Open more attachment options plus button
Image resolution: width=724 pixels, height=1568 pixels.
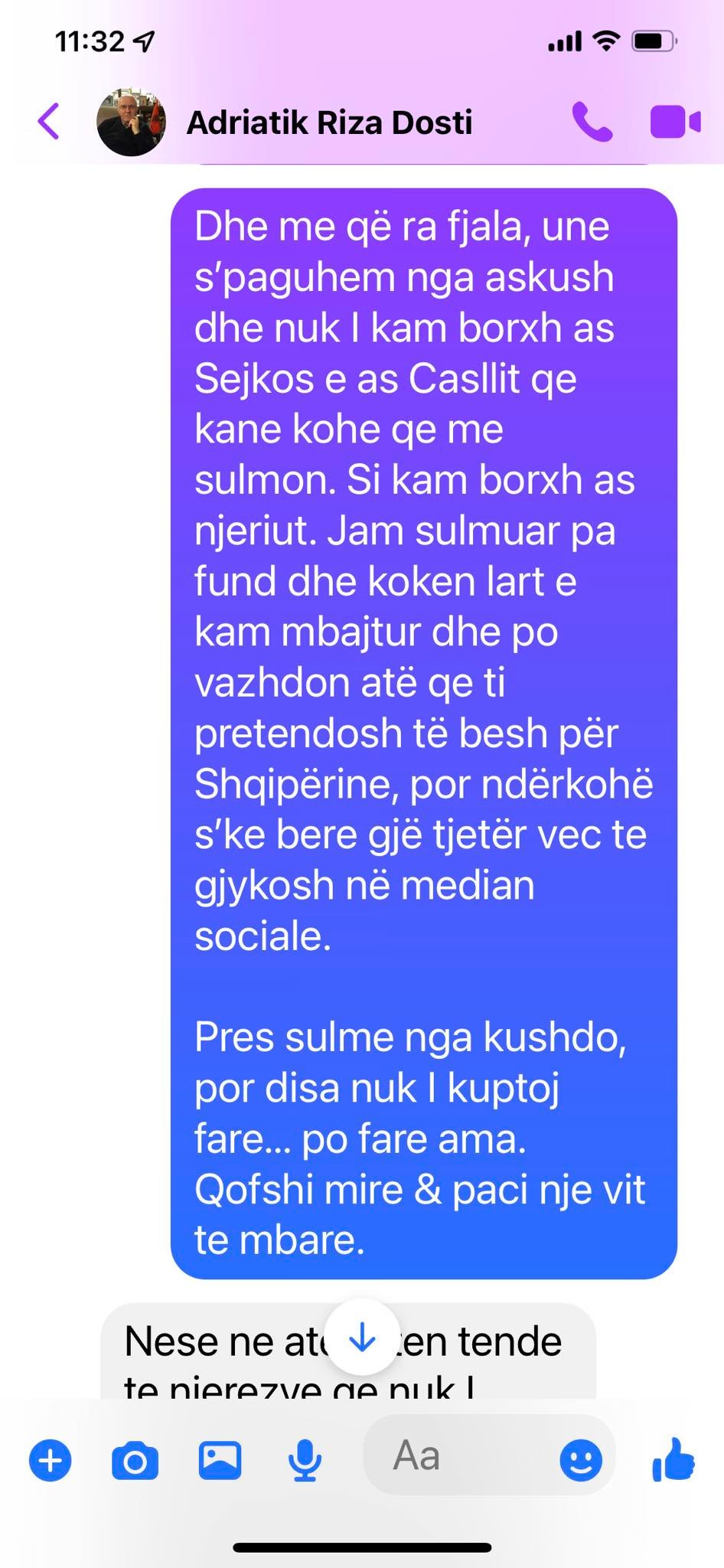coord(51,1461)
